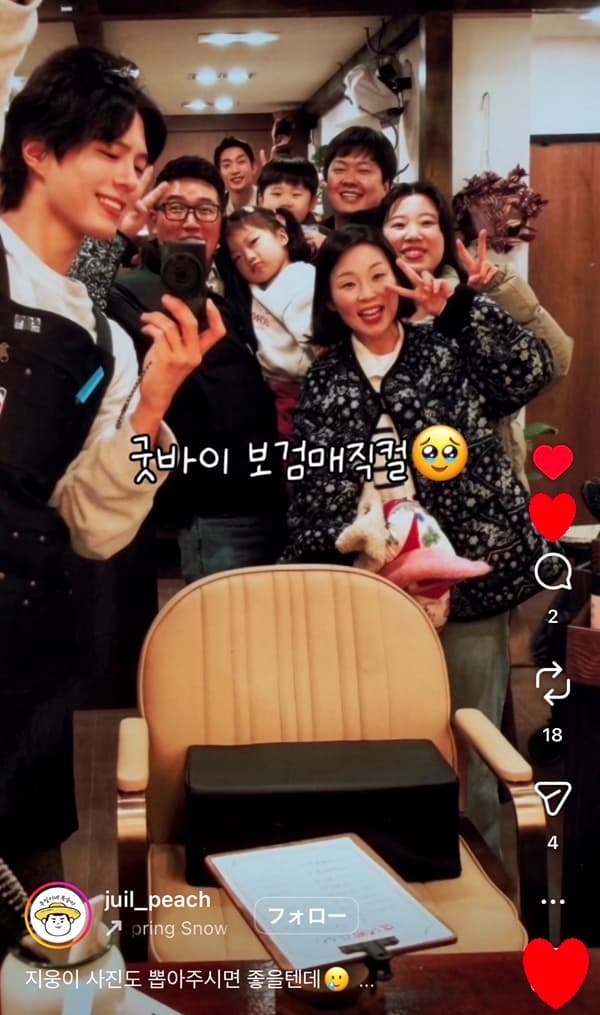The image size is (600, 1015).
Task: Share the reel via the paper plane
Action: (552, 797)
